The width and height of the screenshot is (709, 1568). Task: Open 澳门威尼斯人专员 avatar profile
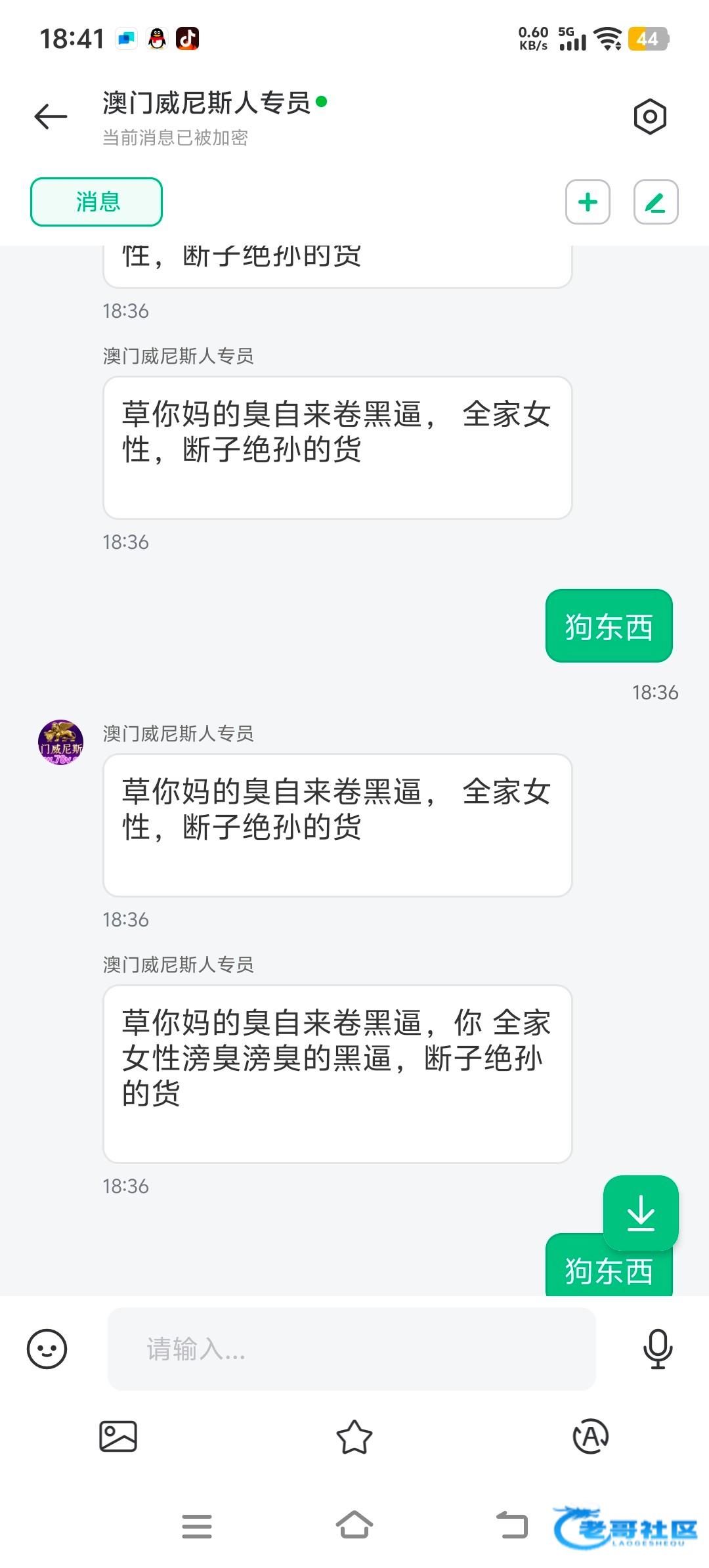(x=60, y=742)
